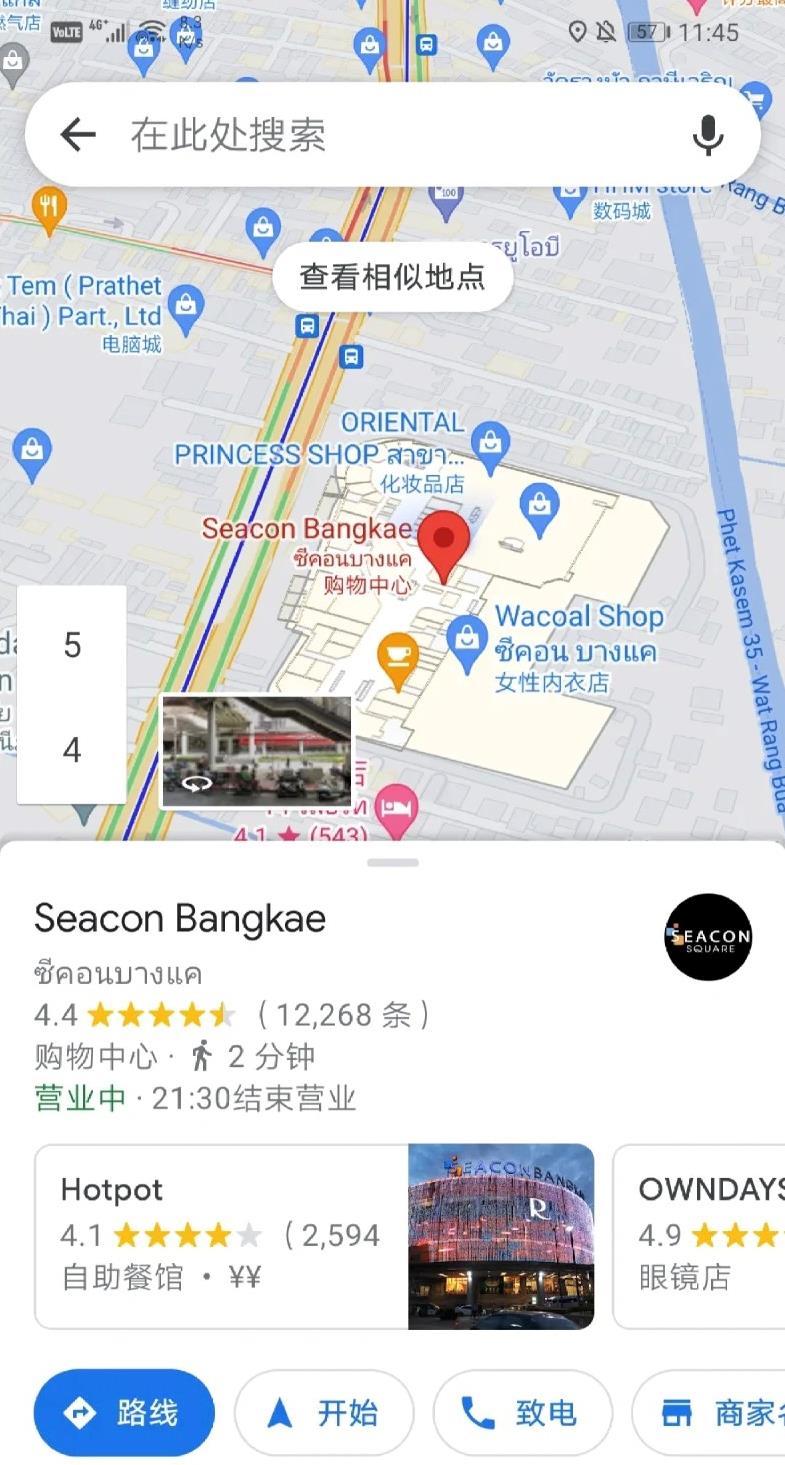Get directions with 路线 button
Screen dimensions: 785x1465
tap(124, 1413)
